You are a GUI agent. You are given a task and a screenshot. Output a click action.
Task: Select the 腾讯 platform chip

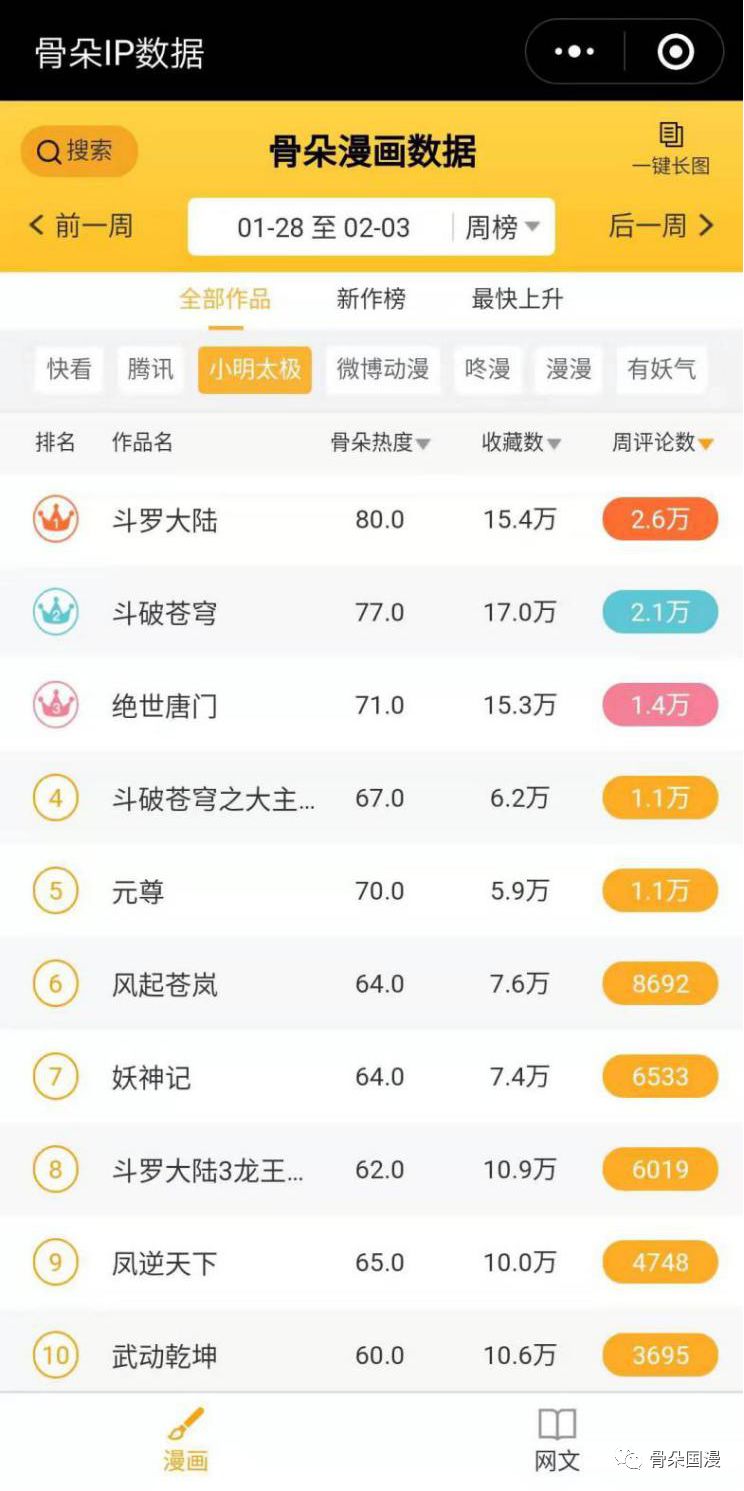150,369
